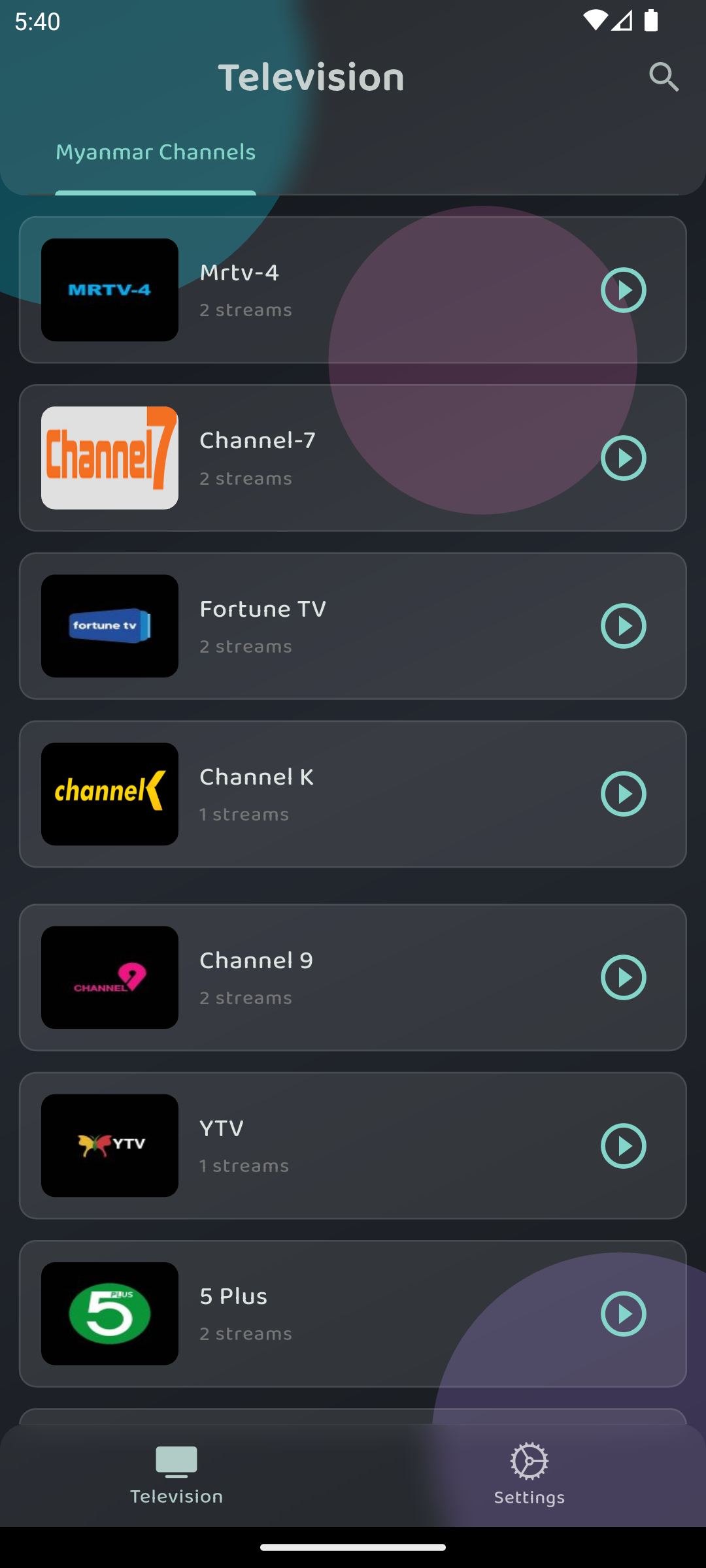Viewport: 706px width, 1568px height.
Task: Open the Channel-7 channel card
Action: click(353, 458)
